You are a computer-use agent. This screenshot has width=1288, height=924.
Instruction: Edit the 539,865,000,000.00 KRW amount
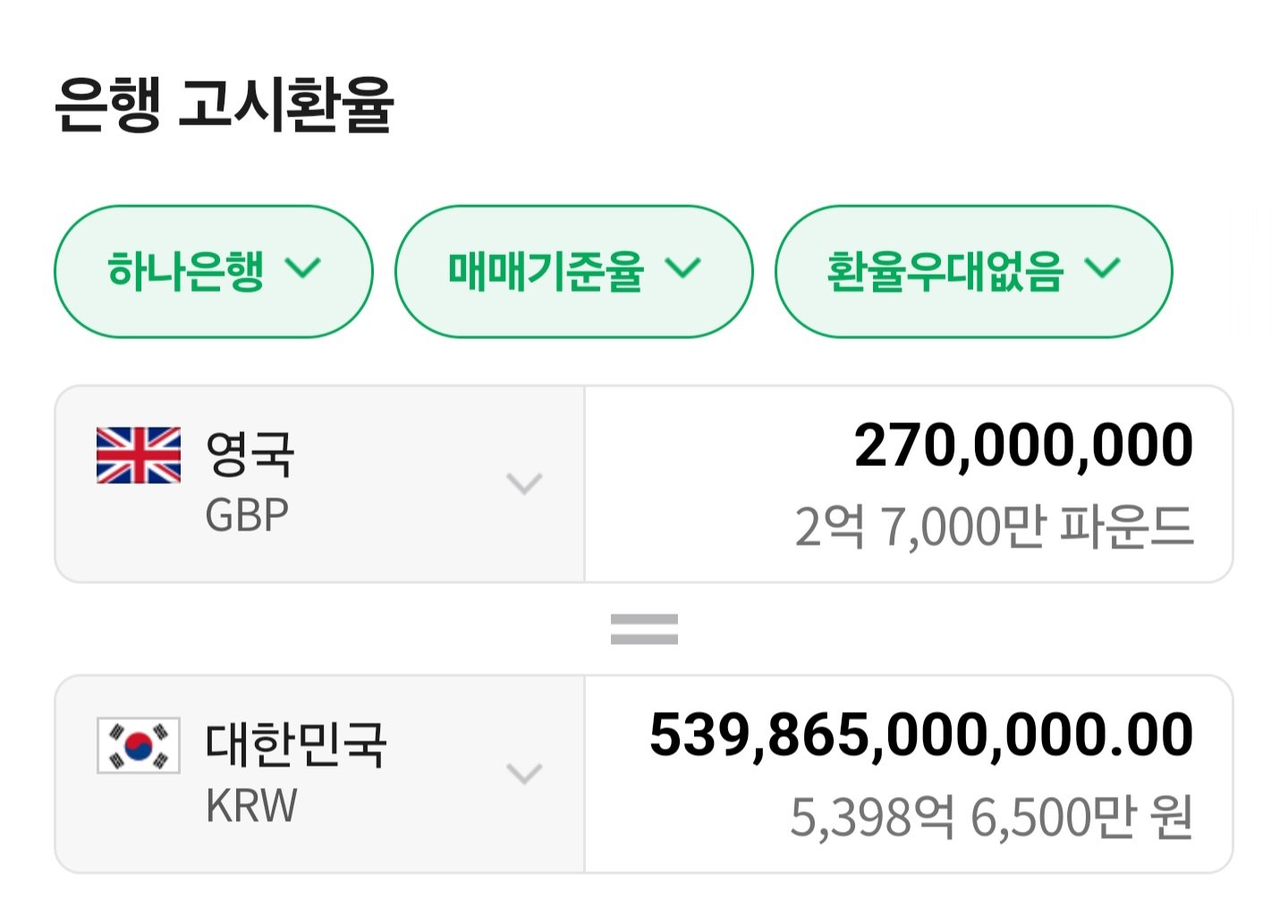click(x=920, y=736)
